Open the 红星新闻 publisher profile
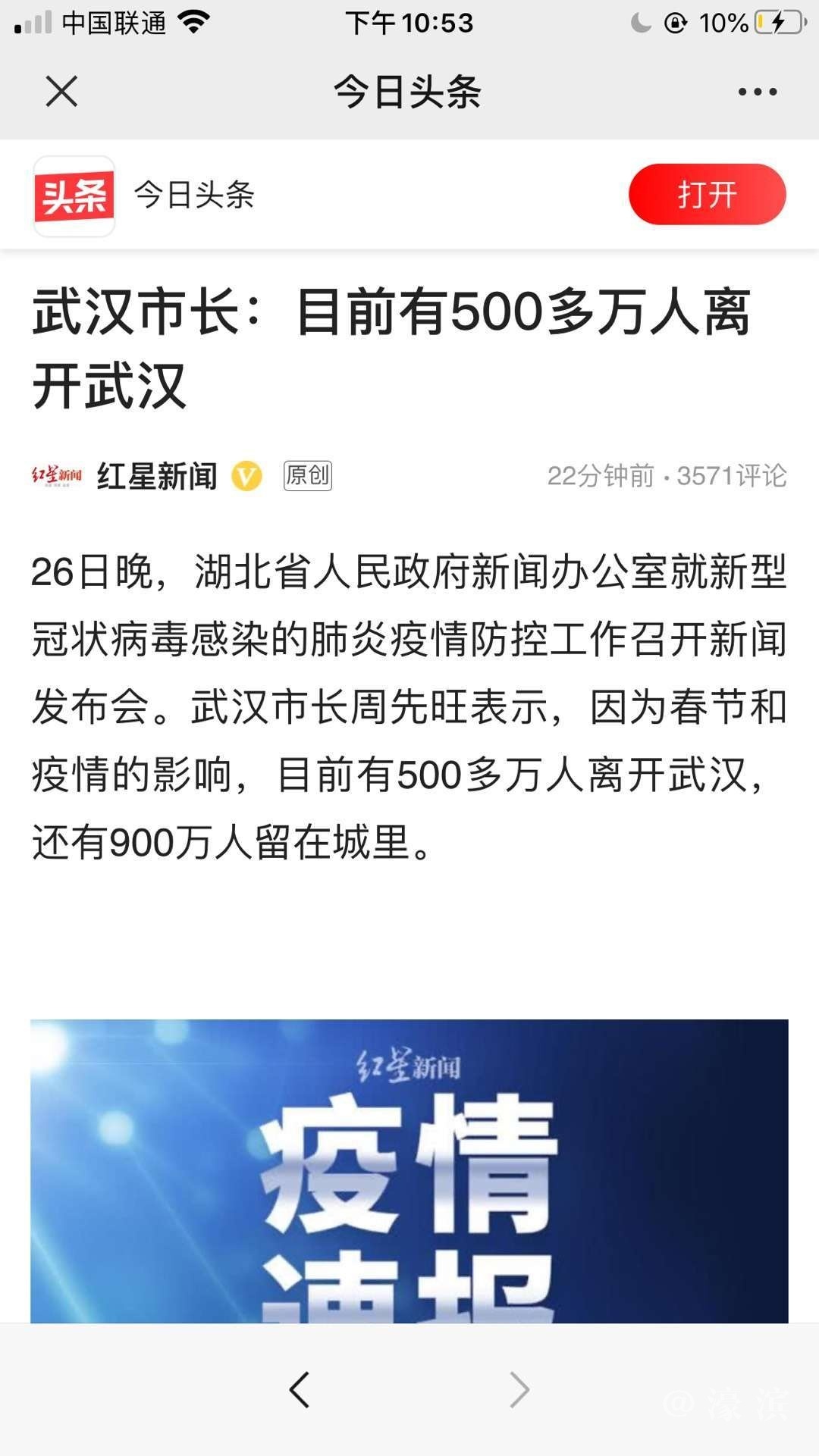 [156, 476]
